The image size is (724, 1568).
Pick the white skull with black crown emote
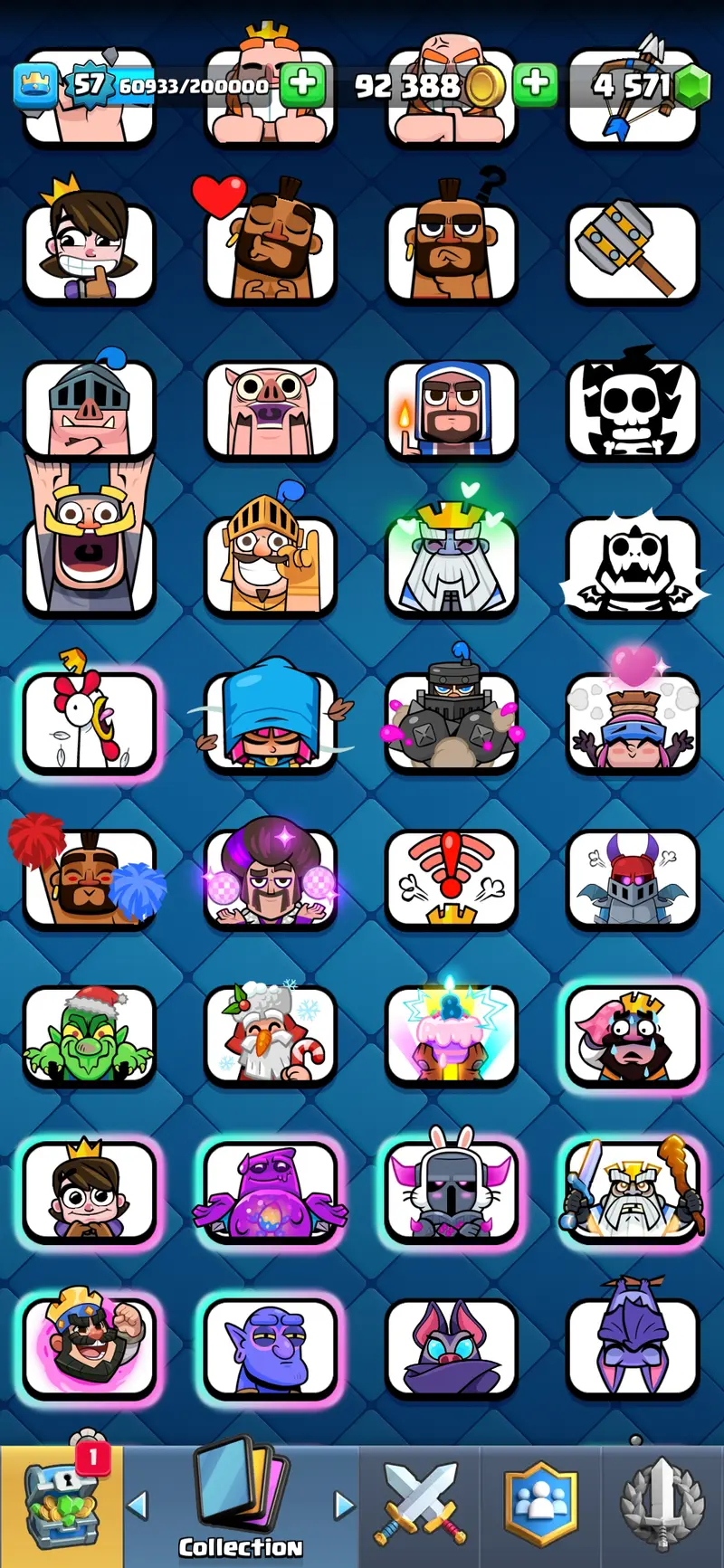pyautogui.click(x=633, y=407)
